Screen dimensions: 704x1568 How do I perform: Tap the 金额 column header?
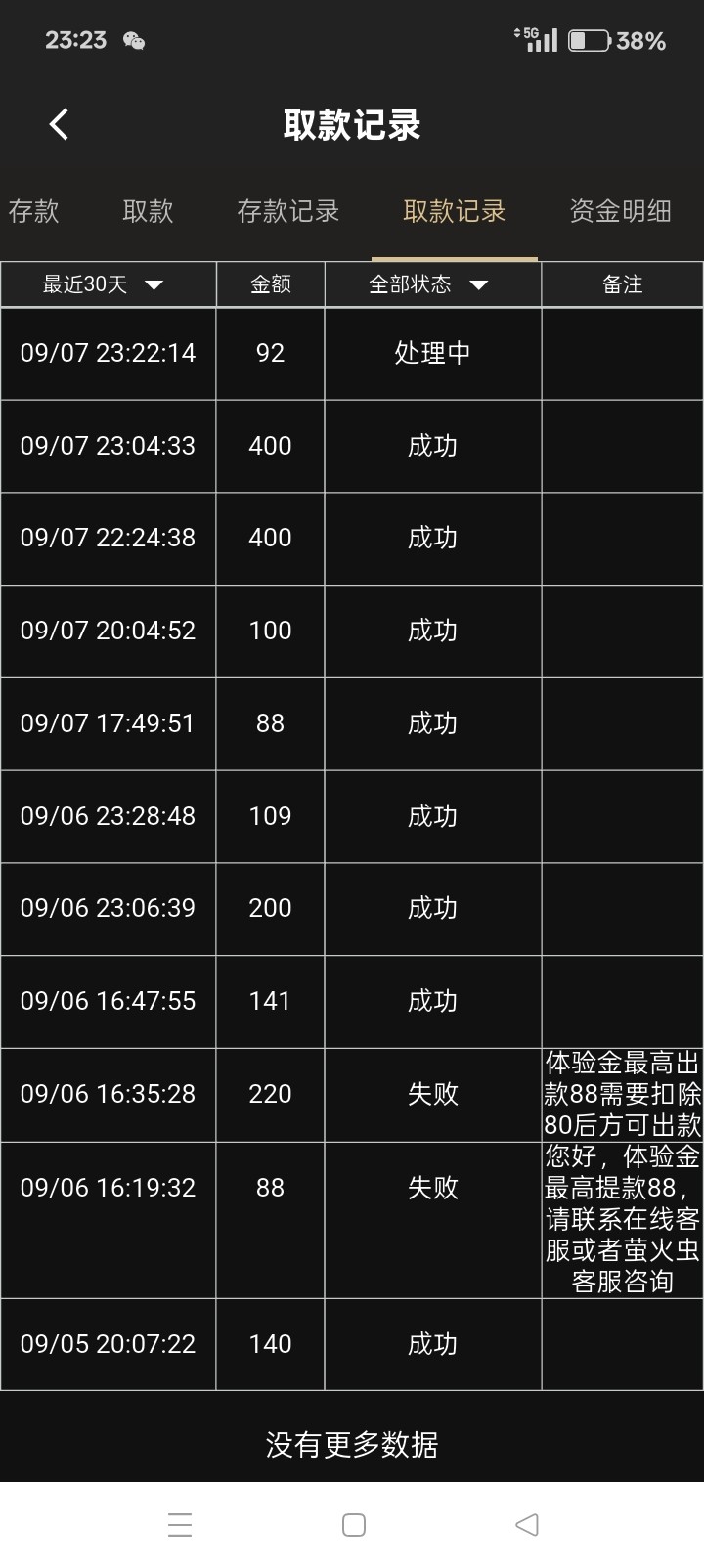point(269,284)
